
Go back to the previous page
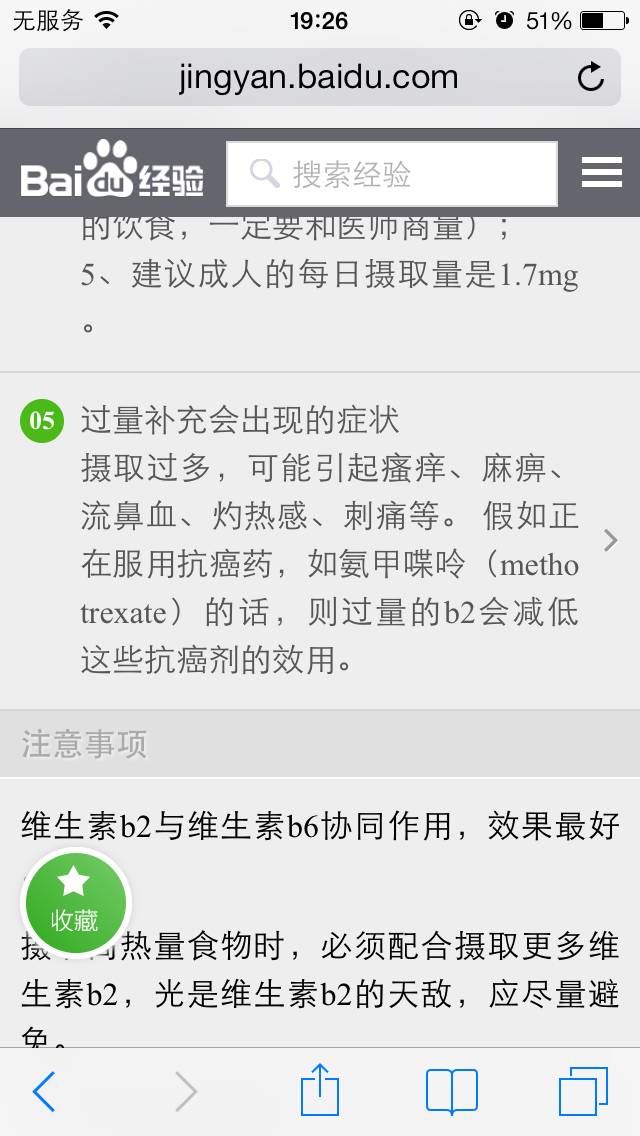[44, 1091]
